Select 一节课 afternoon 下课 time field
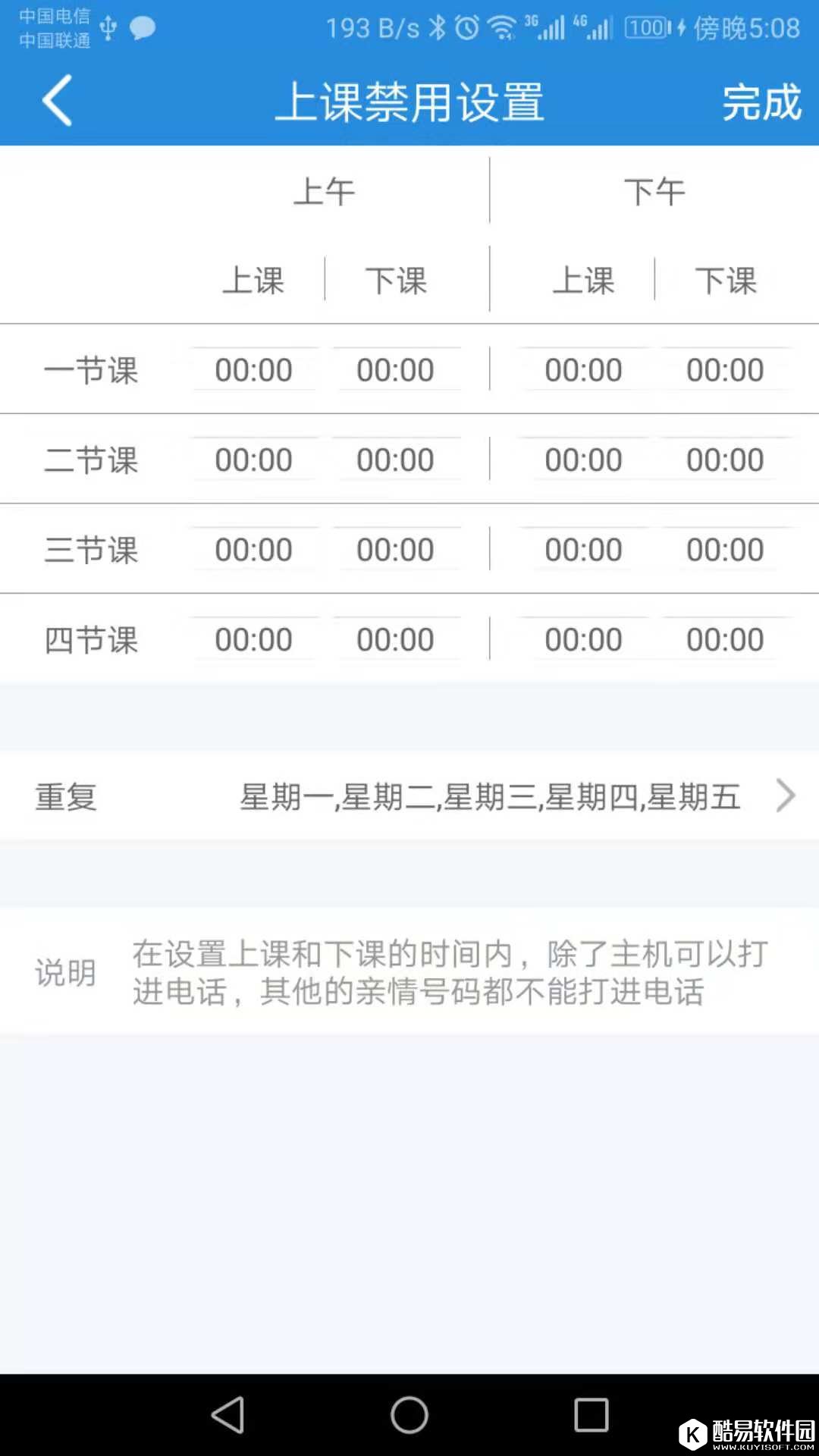The image size is (819, 1456). 725,369
